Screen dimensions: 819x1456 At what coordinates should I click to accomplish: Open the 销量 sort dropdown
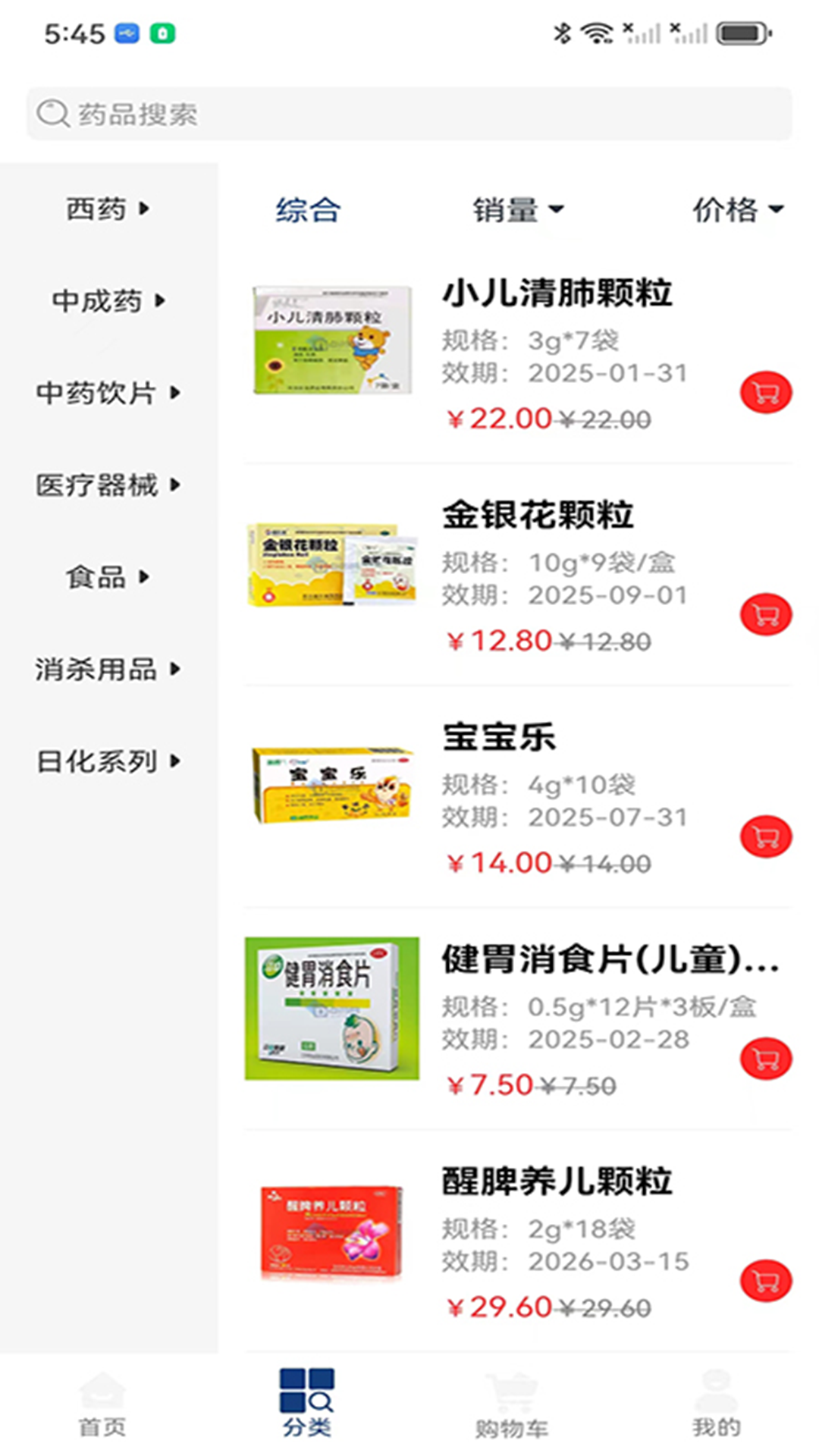515,210
